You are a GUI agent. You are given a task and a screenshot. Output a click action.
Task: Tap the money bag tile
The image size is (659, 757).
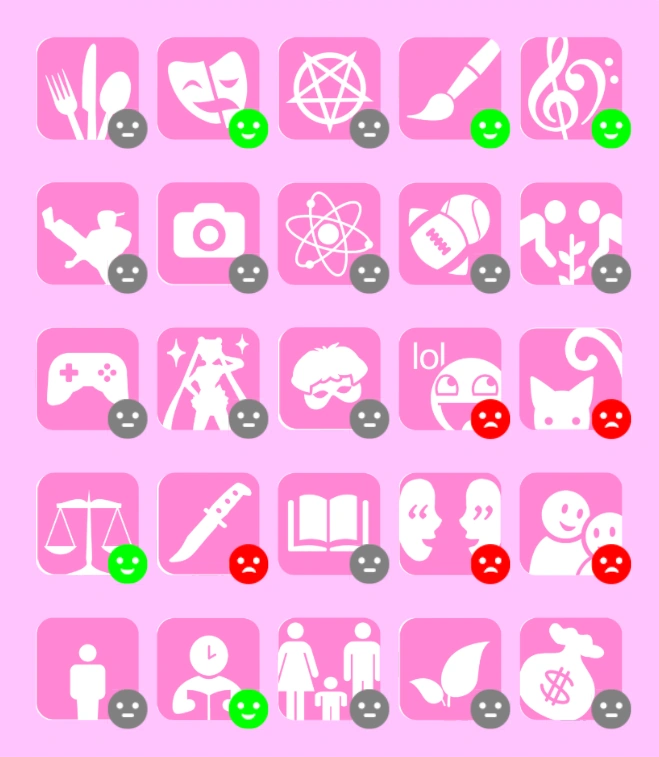(x=571, y=668)
